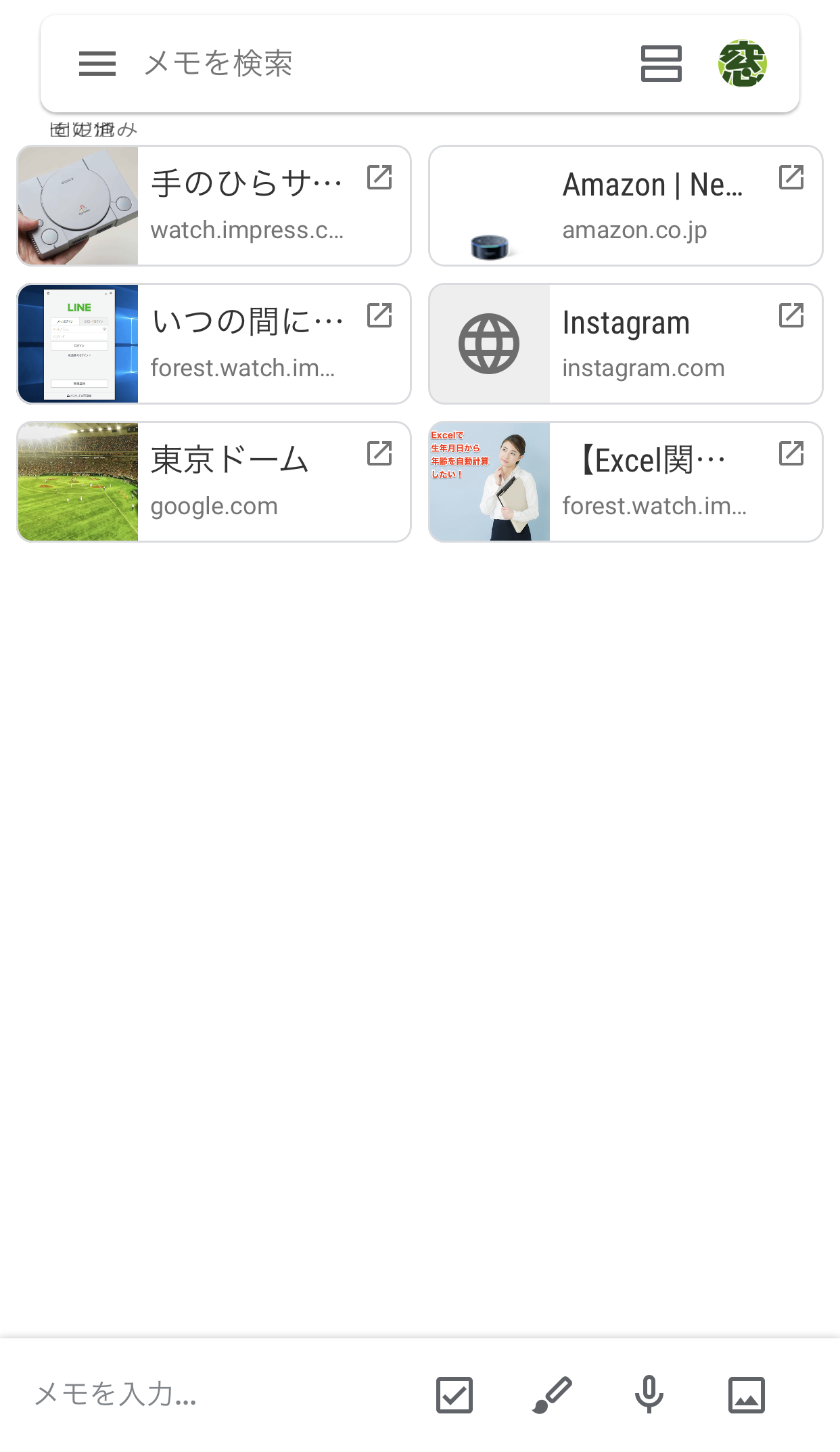This screenshot has height=1452, width=840.
Task: Open the いつの間に note link externally
Action: 380,316
